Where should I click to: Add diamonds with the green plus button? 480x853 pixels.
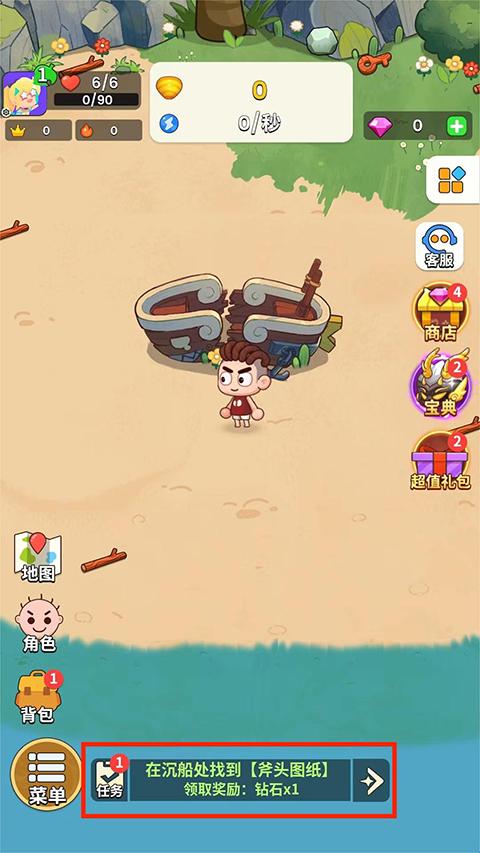457,126
